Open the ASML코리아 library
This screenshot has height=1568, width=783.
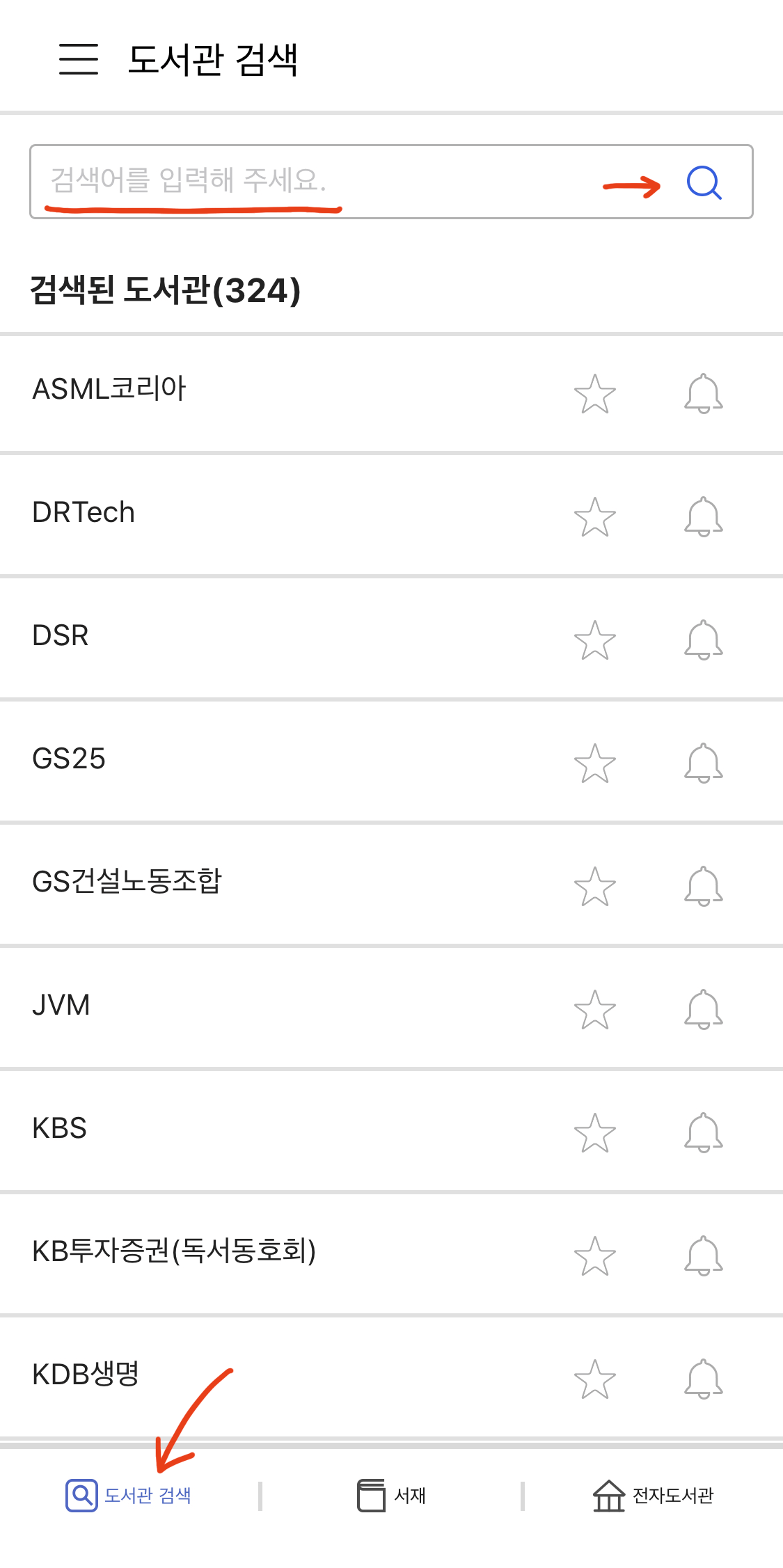tap(109, 389)
